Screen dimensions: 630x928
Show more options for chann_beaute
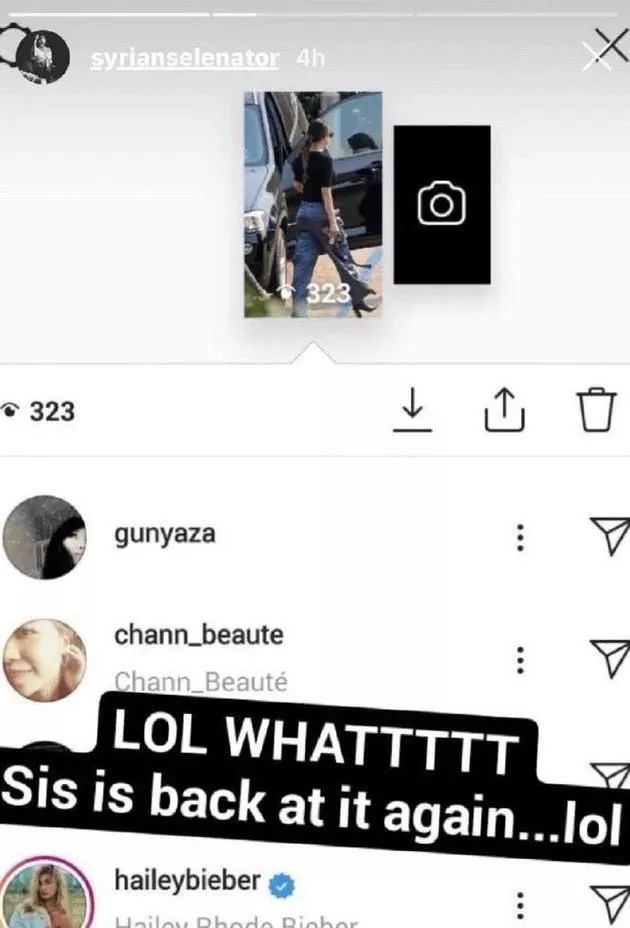point(519,659)
